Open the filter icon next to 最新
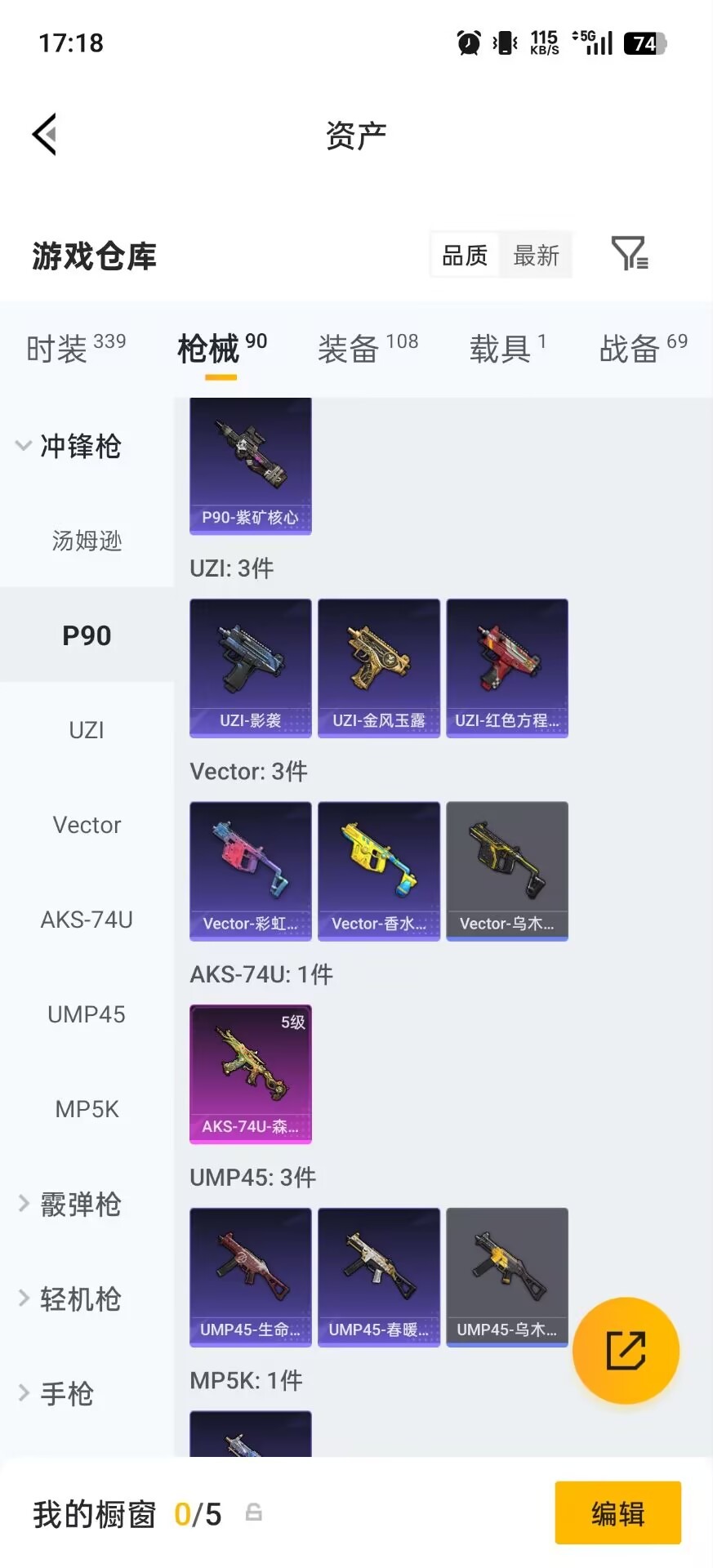 pyautogui.click(x=627, y=255)
